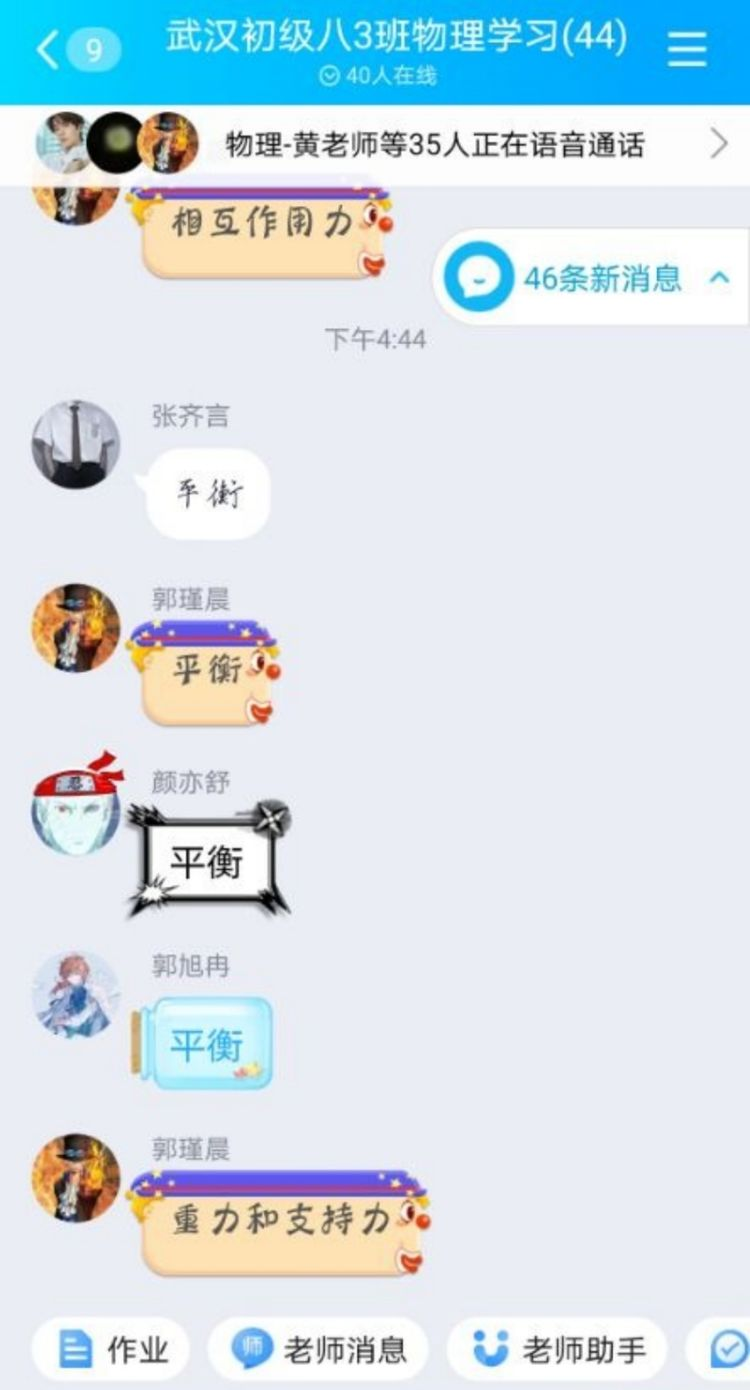
Task: Open the 作业 homework shortcut
Action: (112, 1351)
